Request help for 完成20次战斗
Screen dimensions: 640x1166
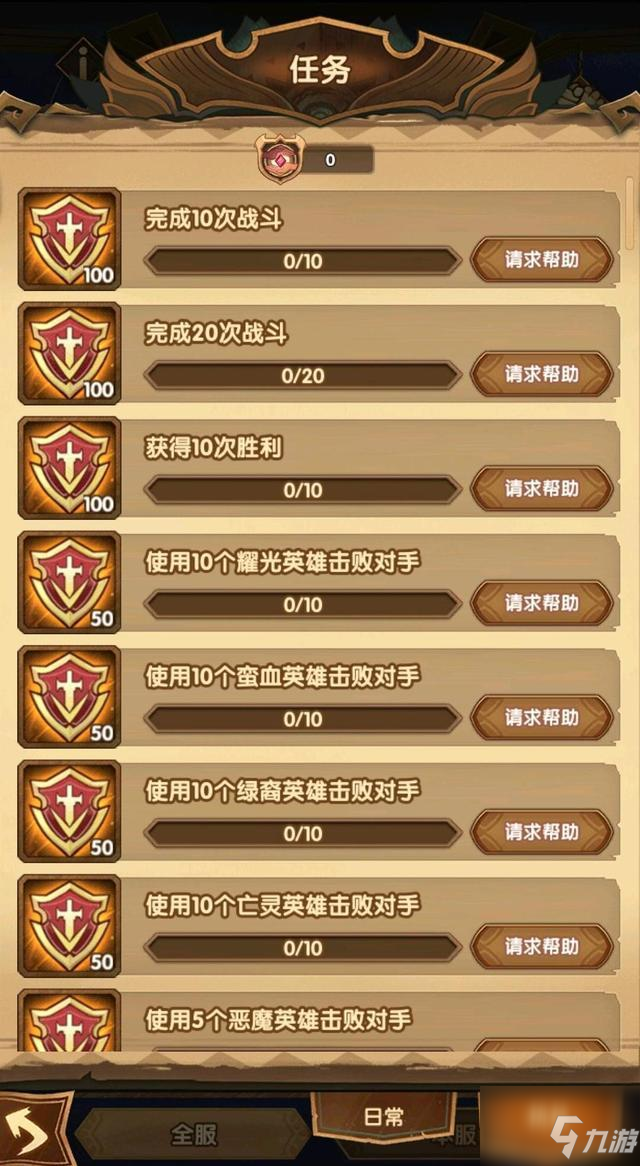pyautogui.click(x=541, y=374)
